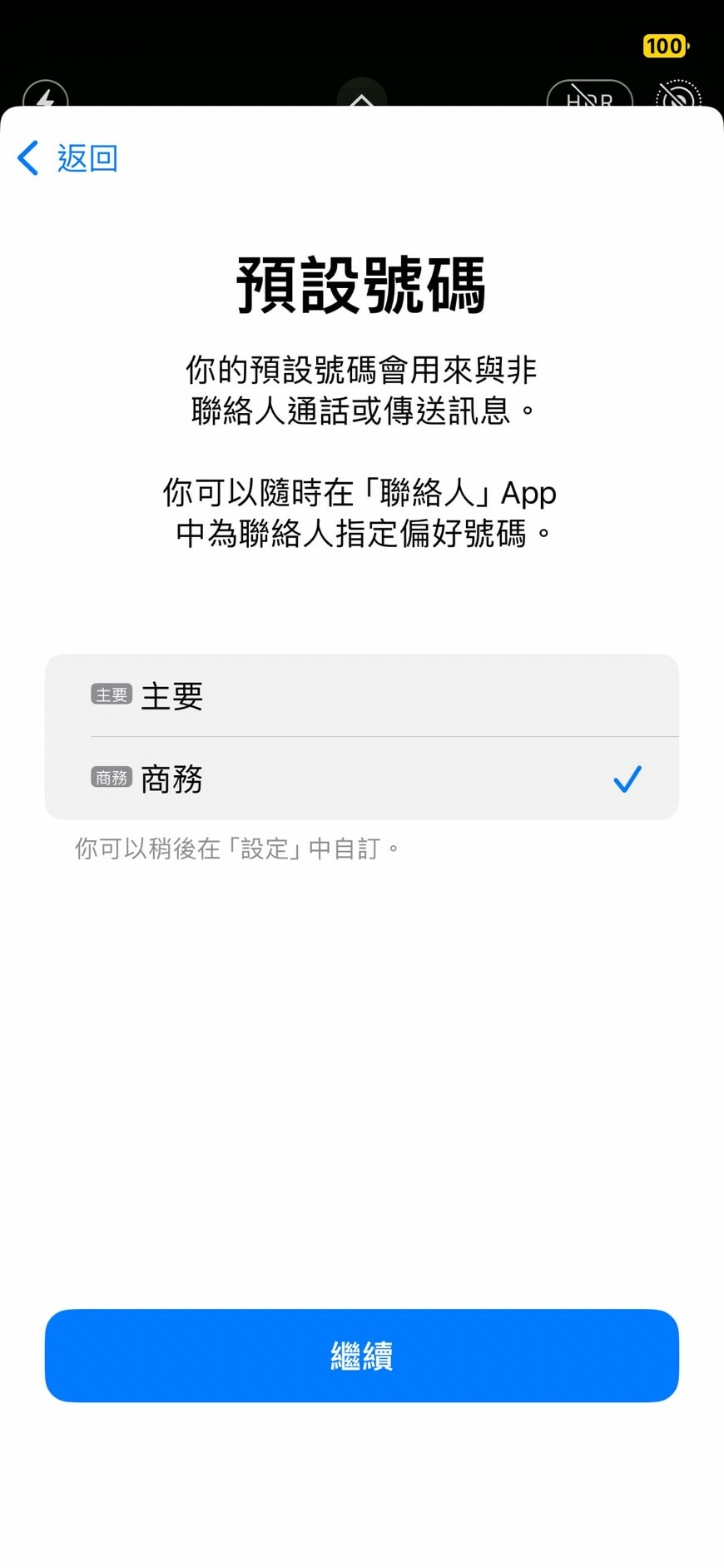Tap 返回 to go back
Viewport: 724px width, 1568px height.
tap(87, 157)
